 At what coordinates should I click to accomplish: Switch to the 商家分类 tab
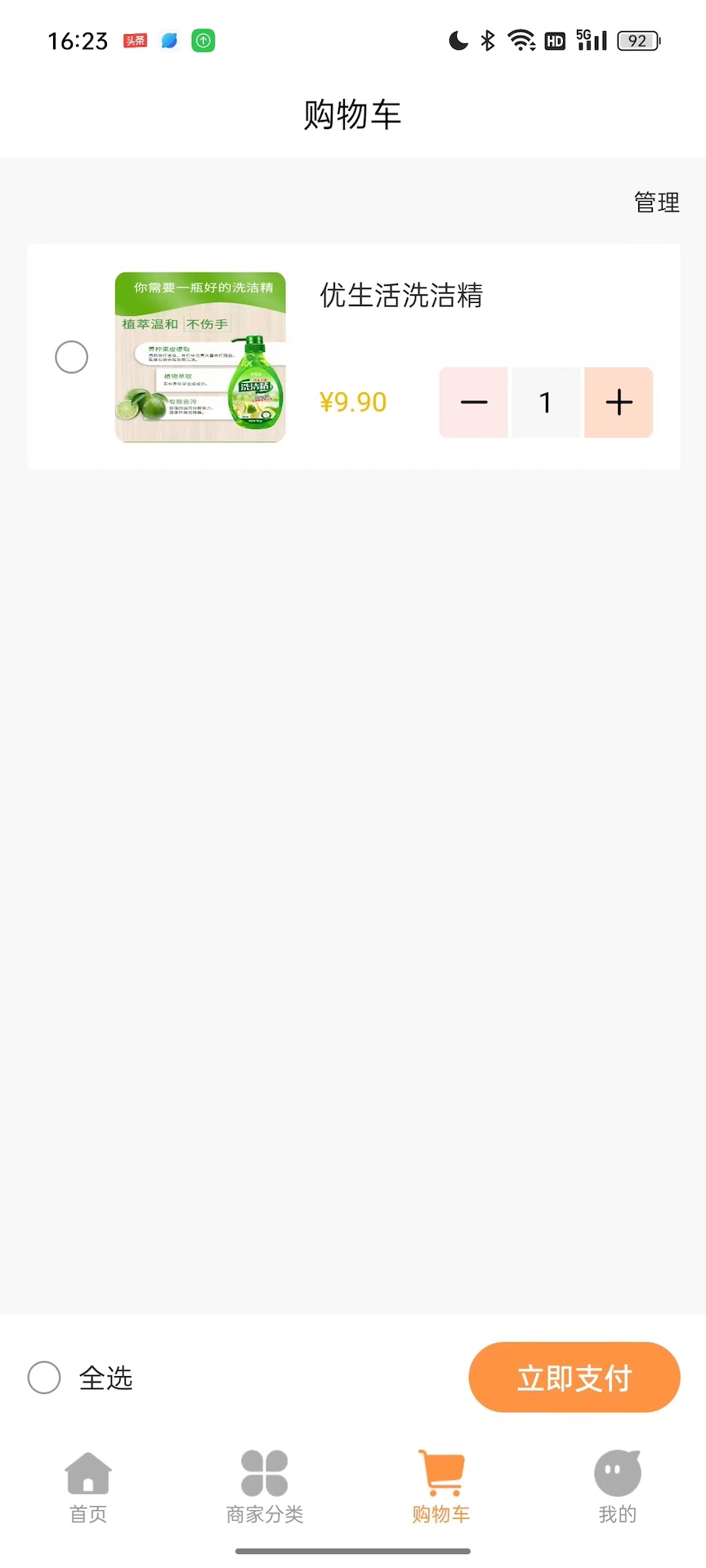265,1486
